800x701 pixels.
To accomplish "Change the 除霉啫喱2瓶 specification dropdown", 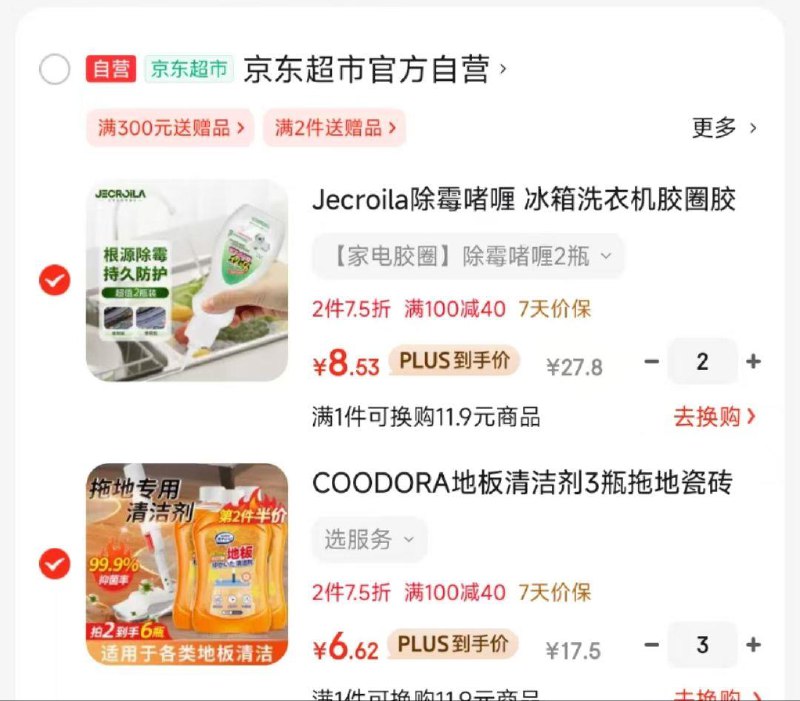I will tap(468, 257).
